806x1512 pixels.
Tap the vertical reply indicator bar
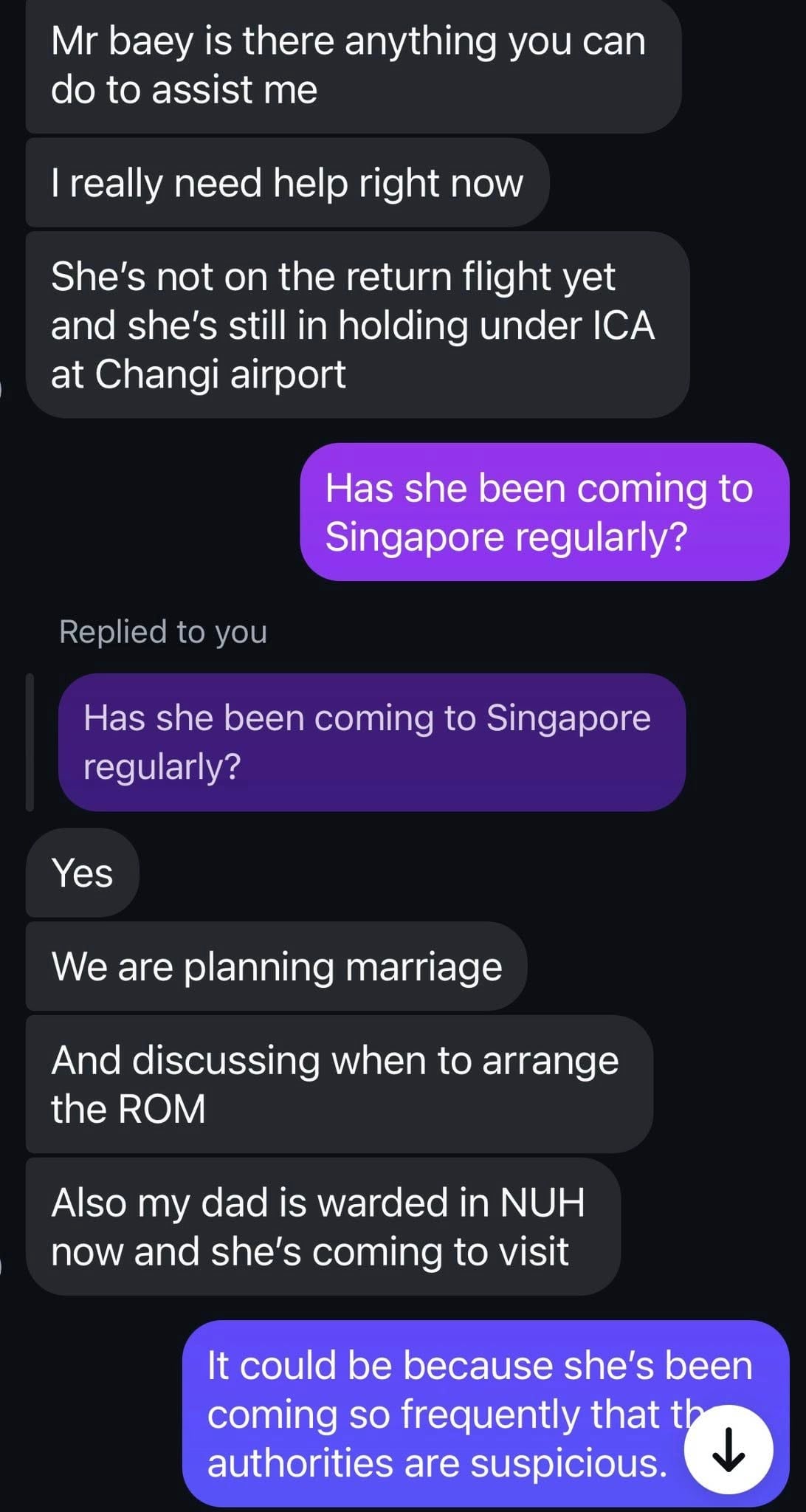30,740
